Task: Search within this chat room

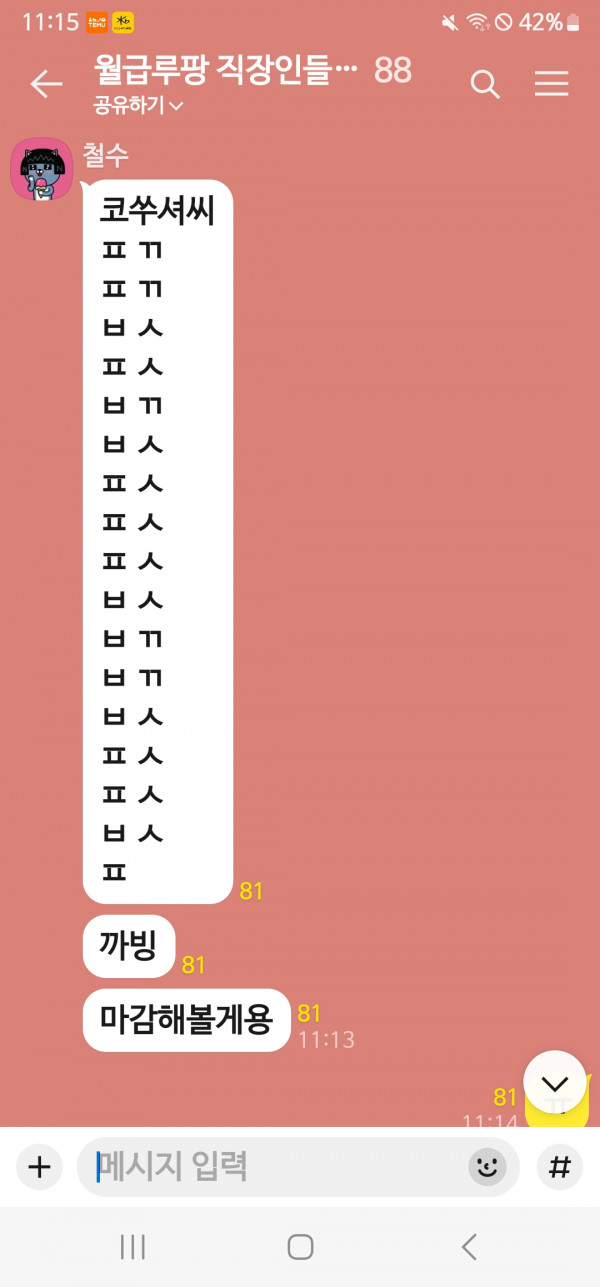Action: [x=485, y=85]
